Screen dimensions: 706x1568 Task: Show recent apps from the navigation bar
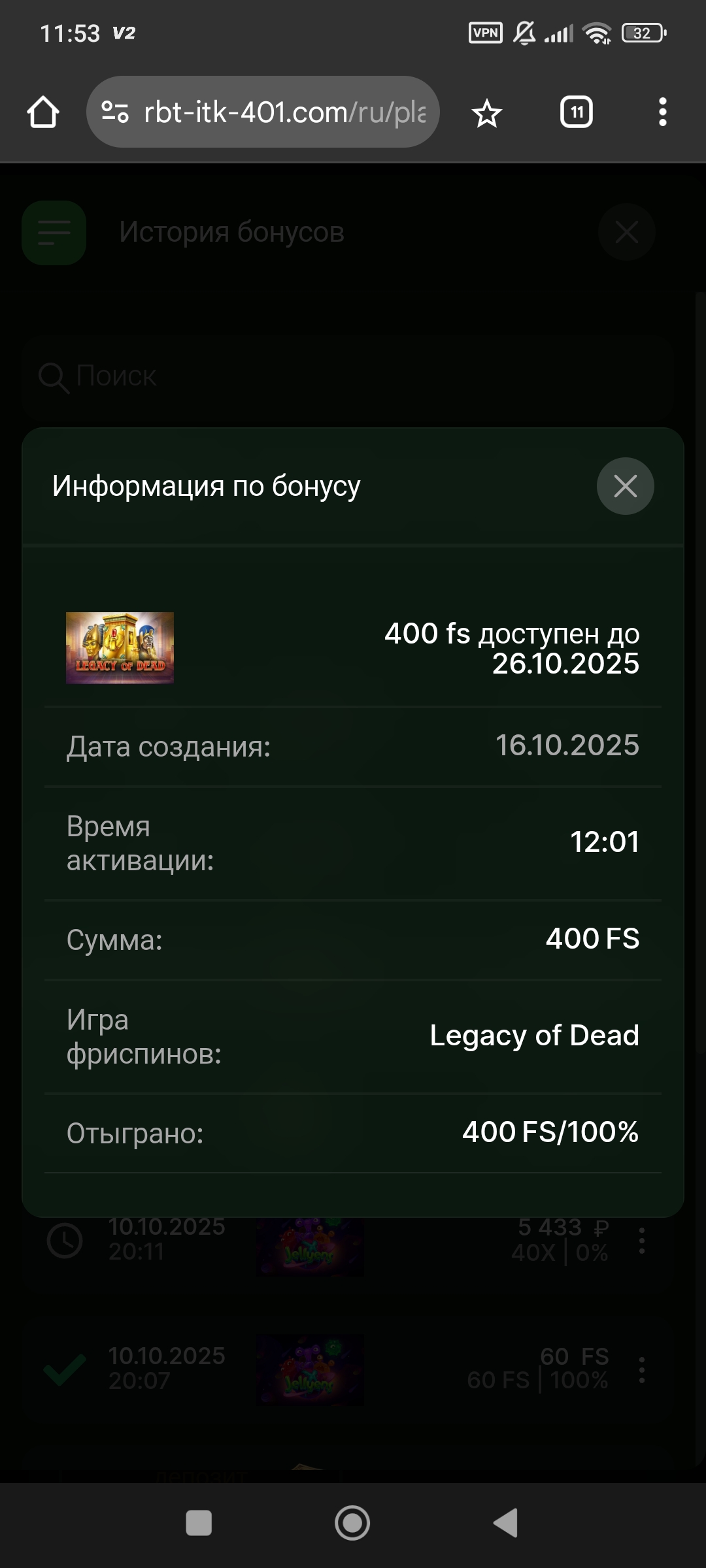tap(199, 1523)
